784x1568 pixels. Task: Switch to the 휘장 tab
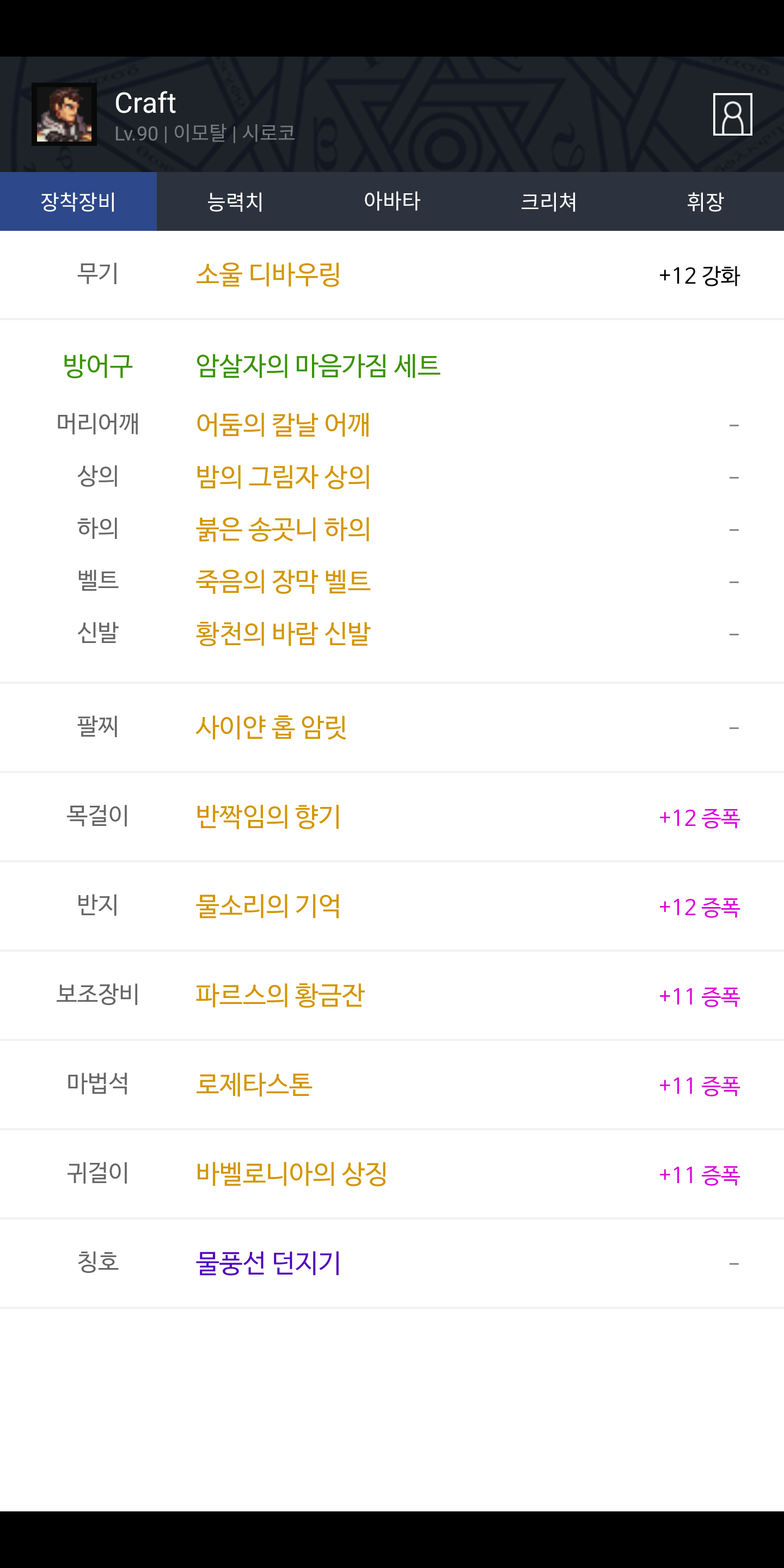706,201
